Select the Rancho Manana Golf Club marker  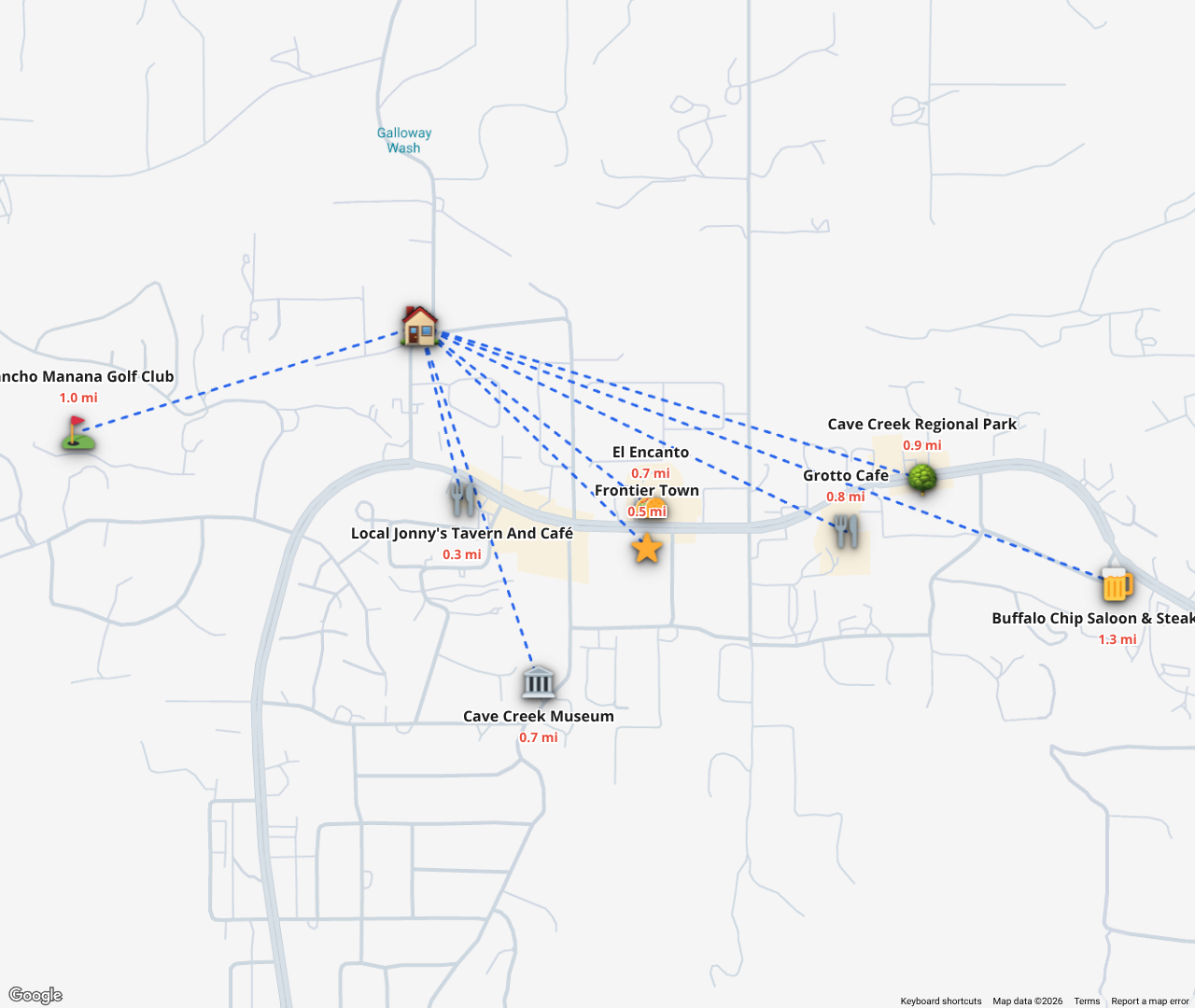coord(77,434)
